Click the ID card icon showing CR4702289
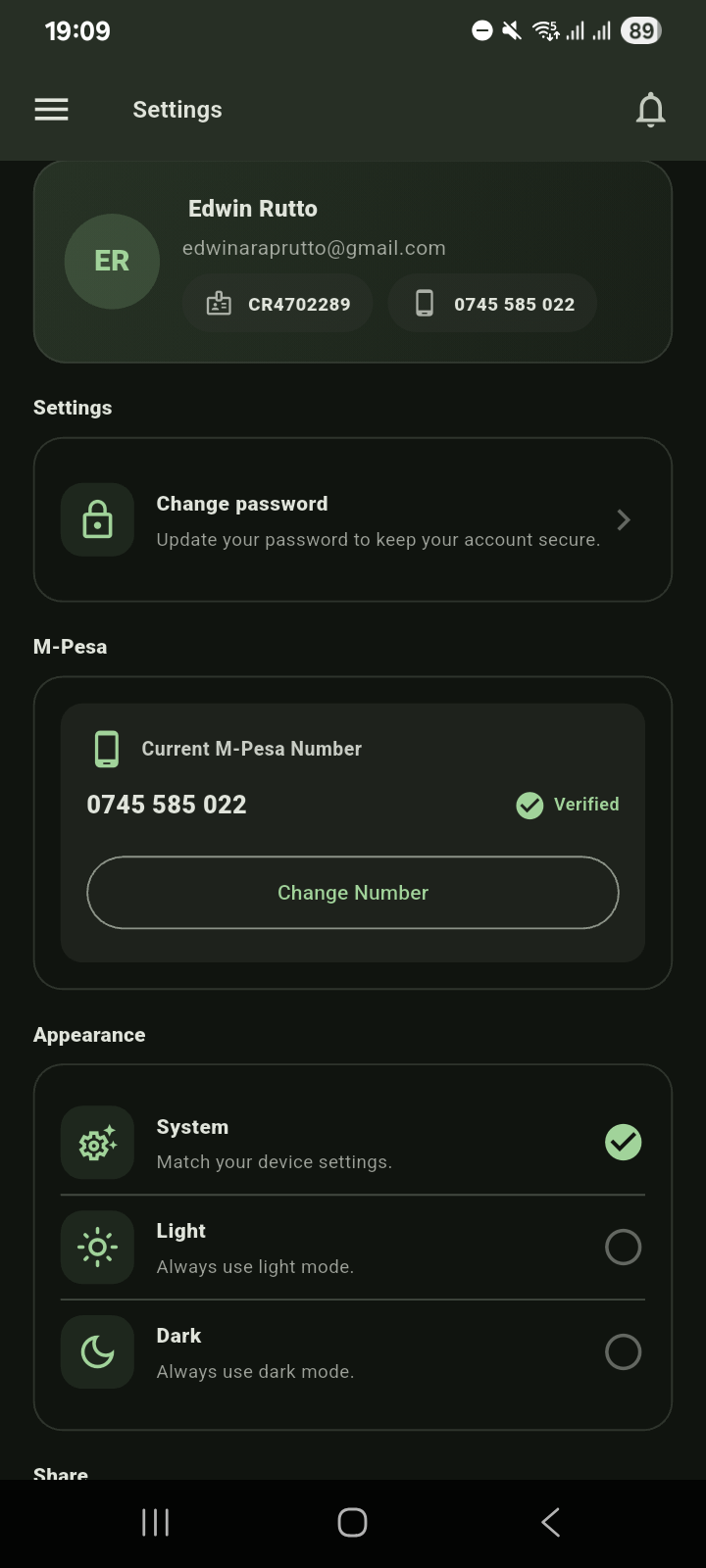Image resolution: width=706 pixels, height=1568 pixels. pyautogui.click(x=219, y=304)
